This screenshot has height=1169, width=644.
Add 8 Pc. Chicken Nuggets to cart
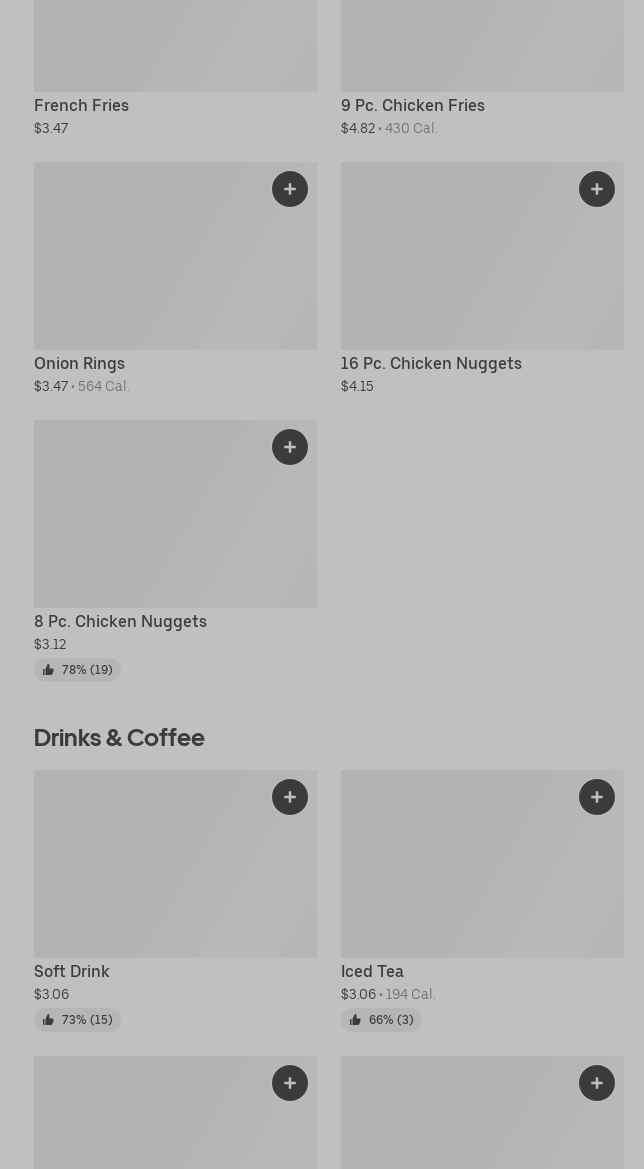point(290,447)
